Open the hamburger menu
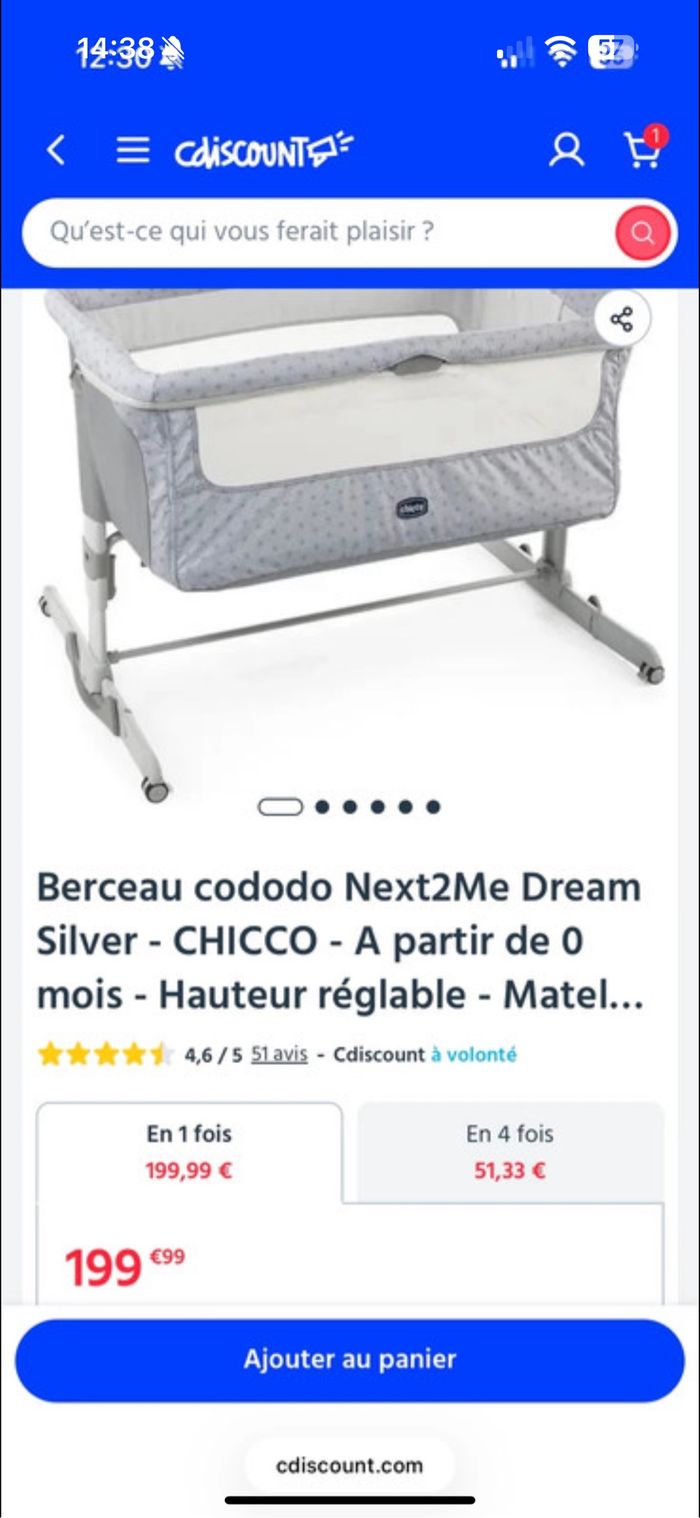The width and height of the screenshot is (700, 1518). click(x=132, y=151)
